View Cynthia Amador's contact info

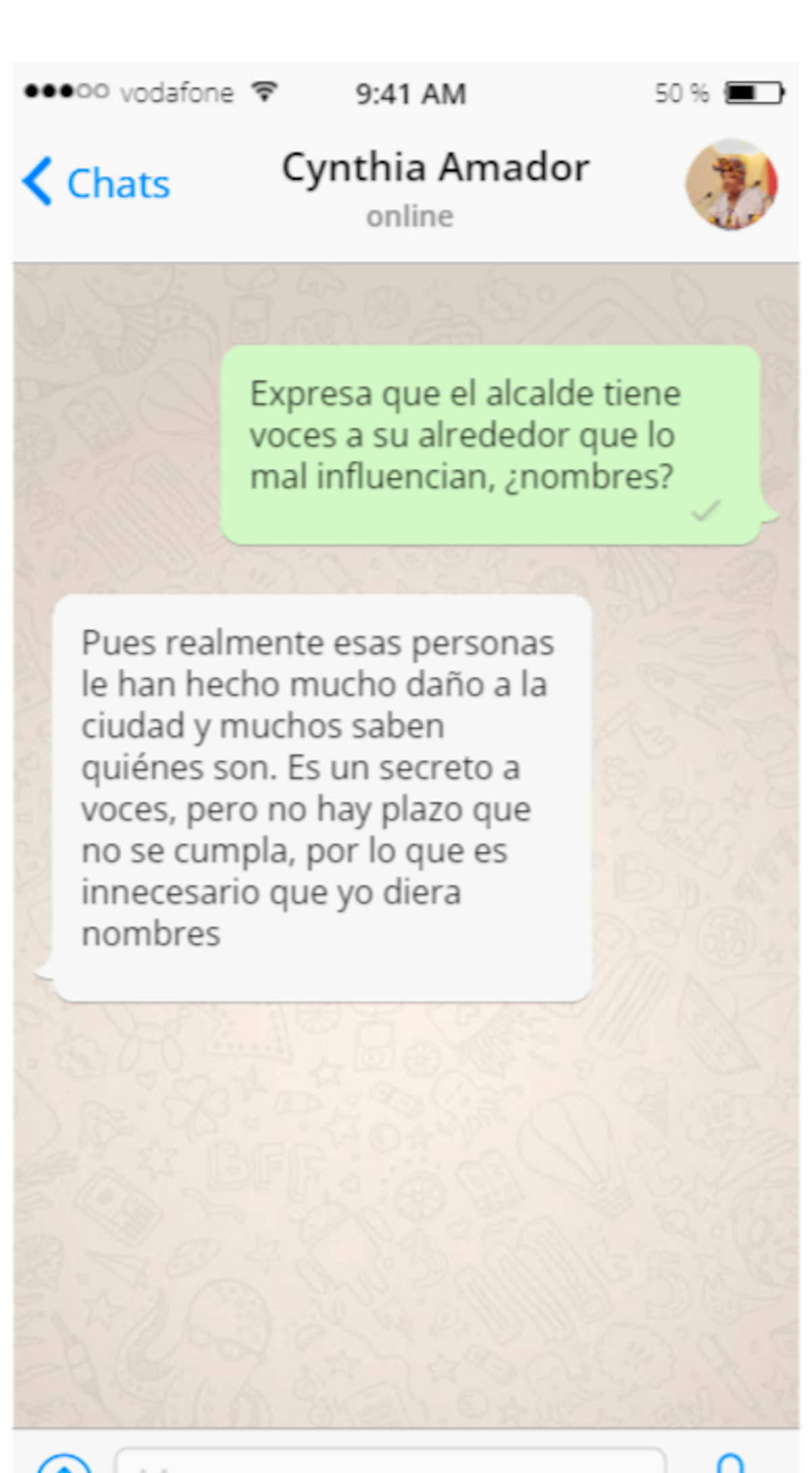[435, 184]
